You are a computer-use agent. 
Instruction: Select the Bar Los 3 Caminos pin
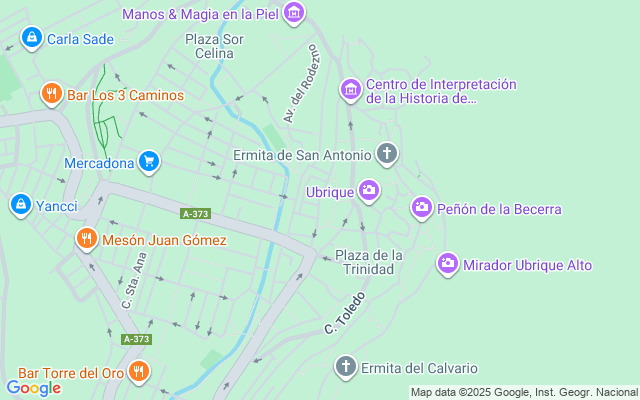(52, 94)
